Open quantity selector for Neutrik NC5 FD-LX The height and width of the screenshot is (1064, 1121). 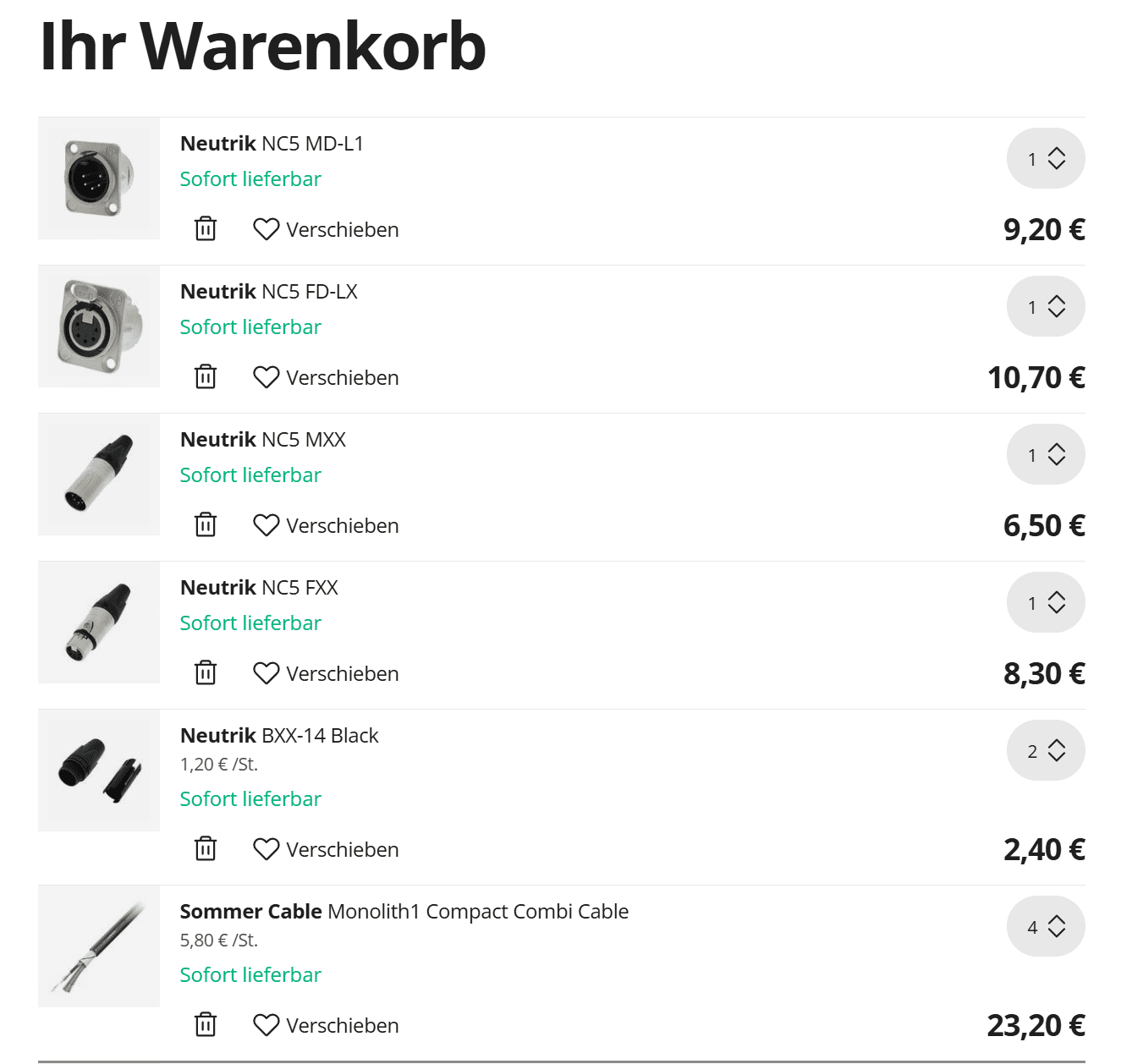[x=1046, y=306]
